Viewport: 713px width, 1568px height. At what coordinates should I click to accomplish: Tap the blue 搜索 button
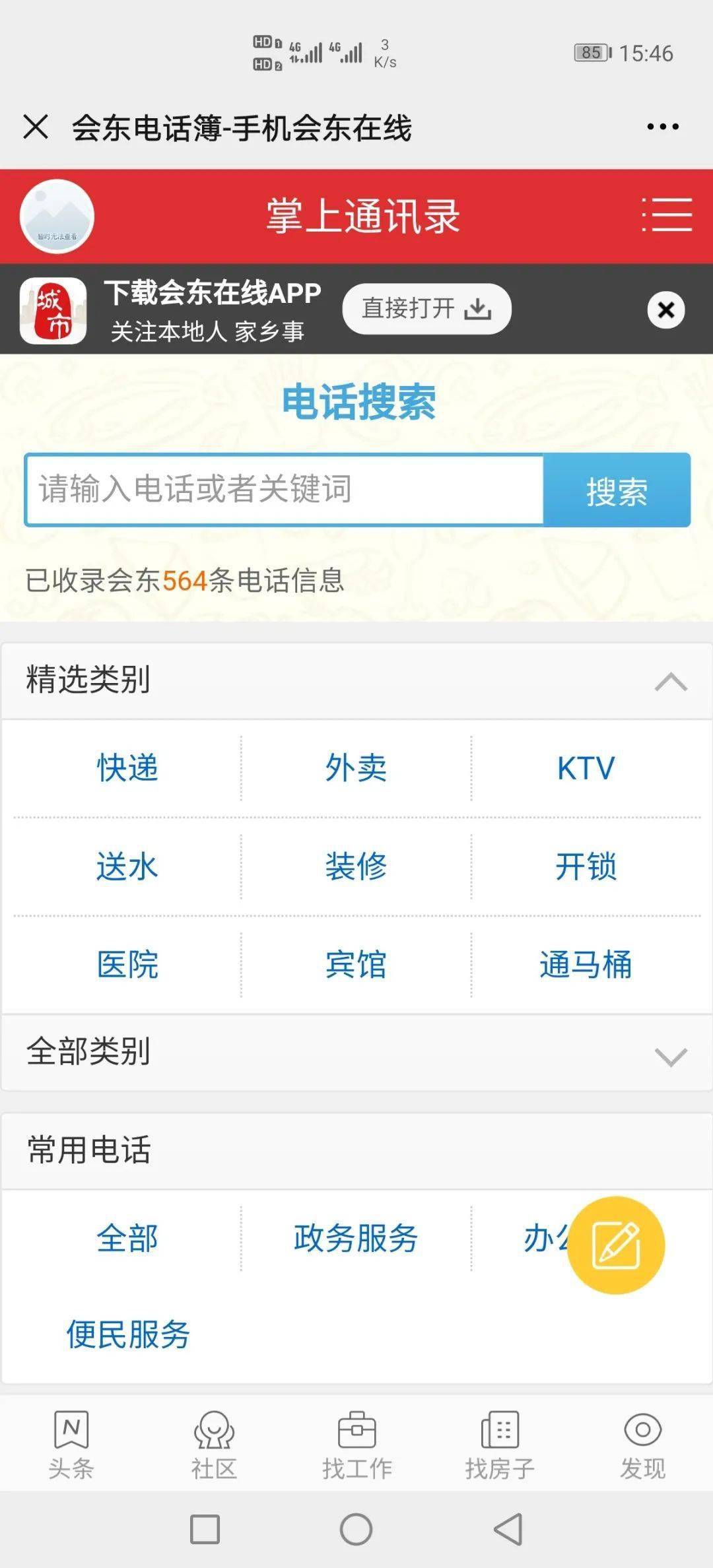click(x=617, y=490)
